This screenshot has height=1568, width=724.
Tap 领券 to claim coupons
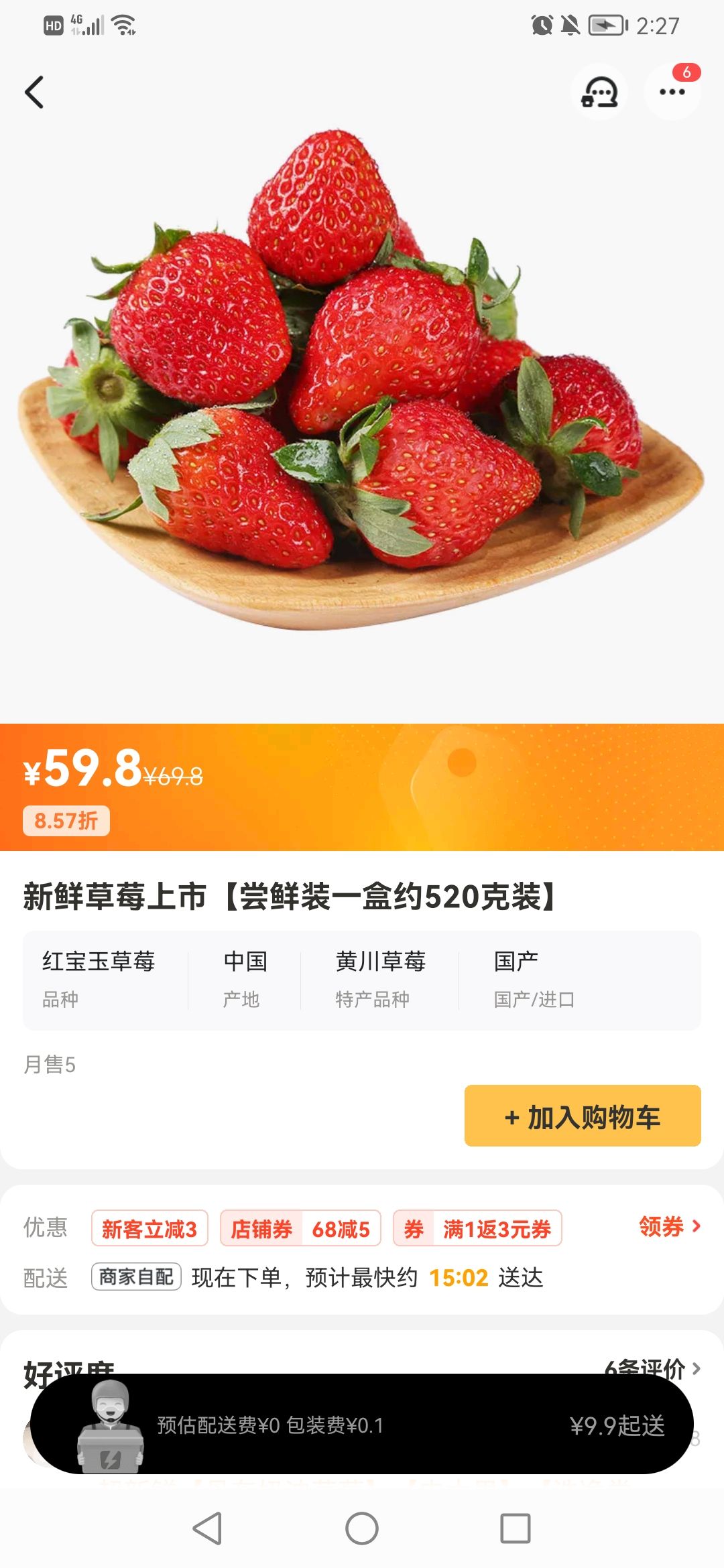[669, 1226]
